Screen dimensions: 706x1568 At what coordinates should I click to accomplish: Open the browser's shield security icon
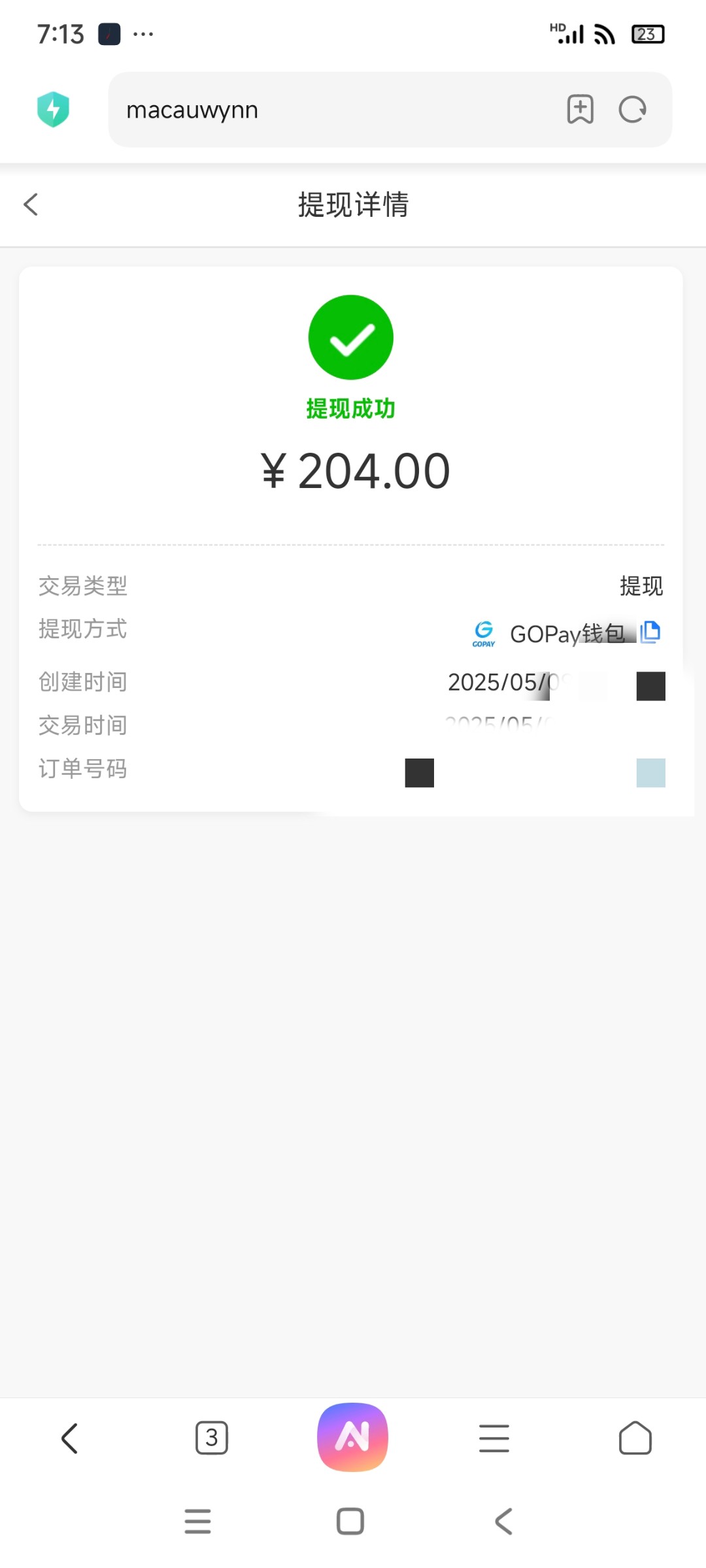point(54,109)
